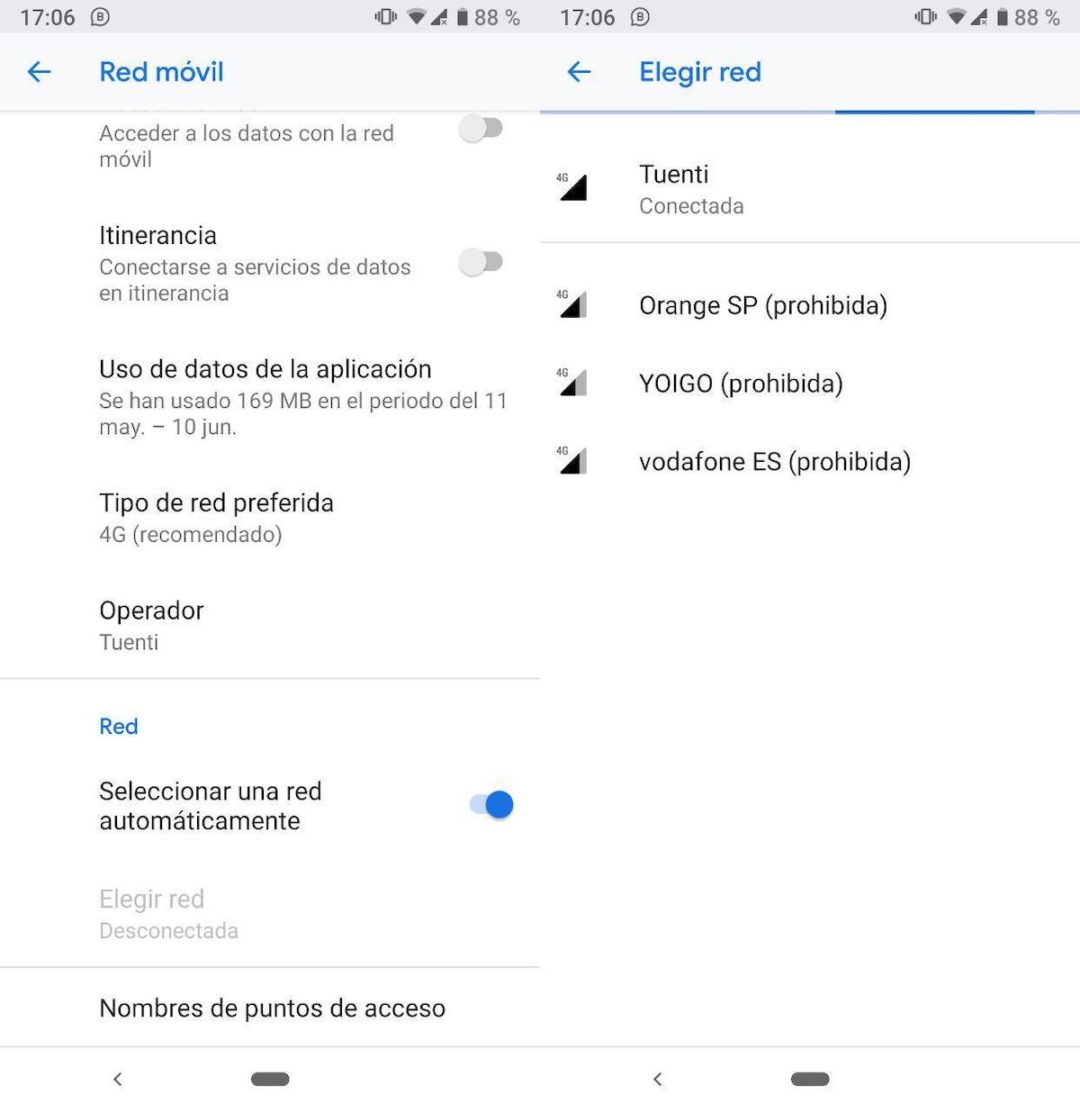1080x1112 pixels.
Task: Tap the back arrow on Elegir red screen
Action: (x=578, y=71)
